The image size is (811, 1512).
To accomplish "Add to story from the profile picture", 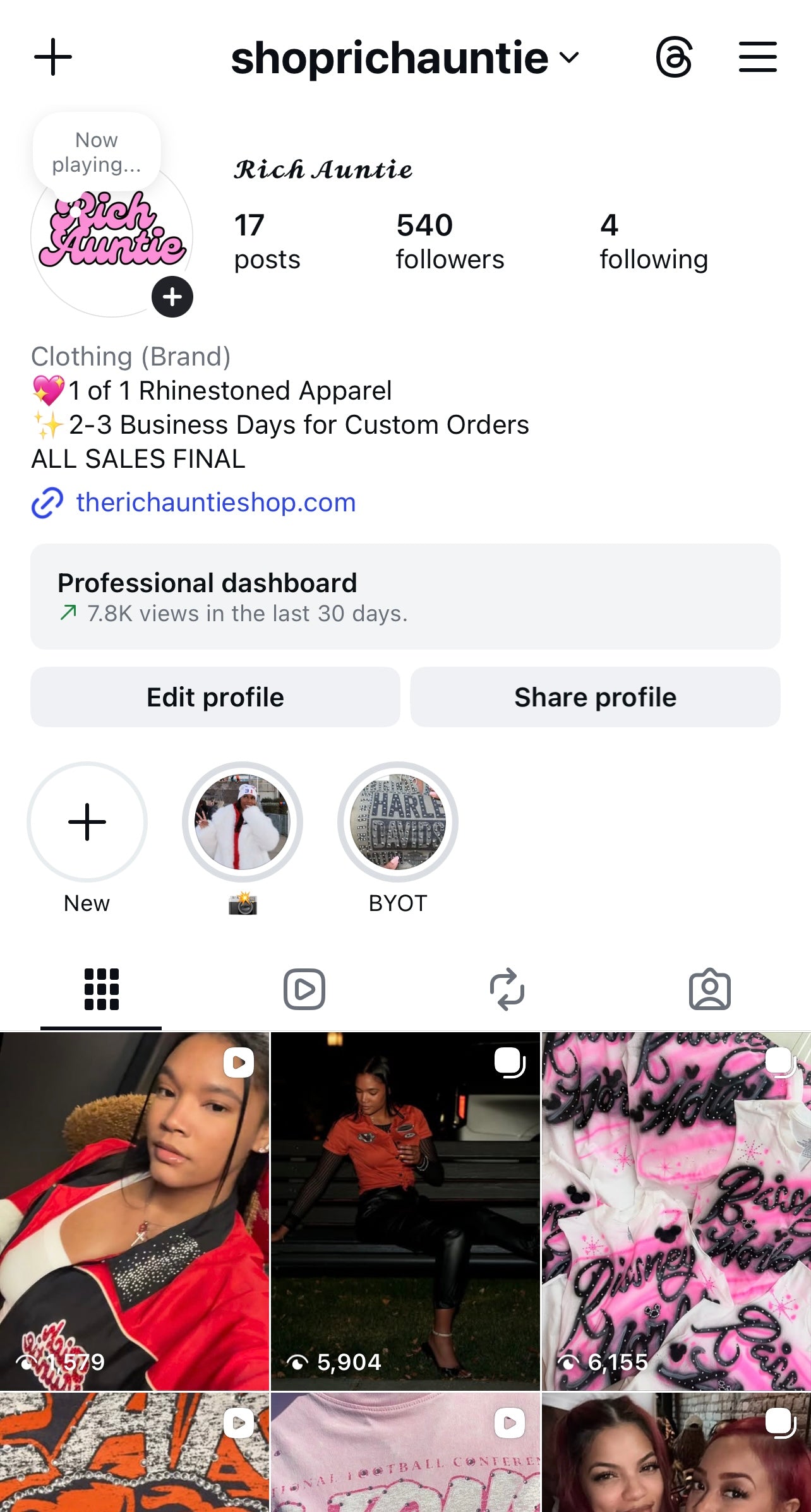I will click(172, 297).
